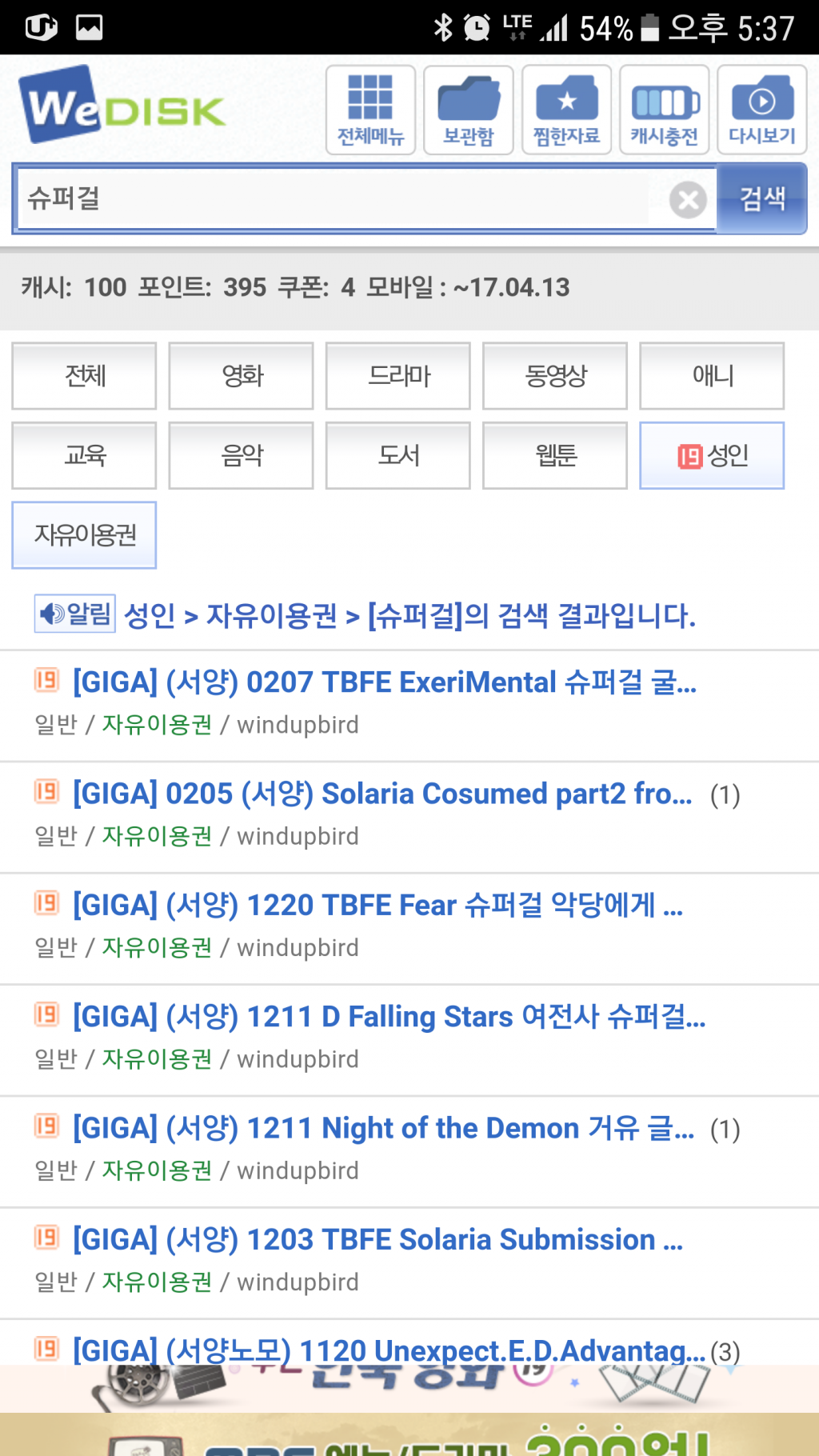
Task: Open the 전체메뉴 full menu
Action: (x=370, y=110)
